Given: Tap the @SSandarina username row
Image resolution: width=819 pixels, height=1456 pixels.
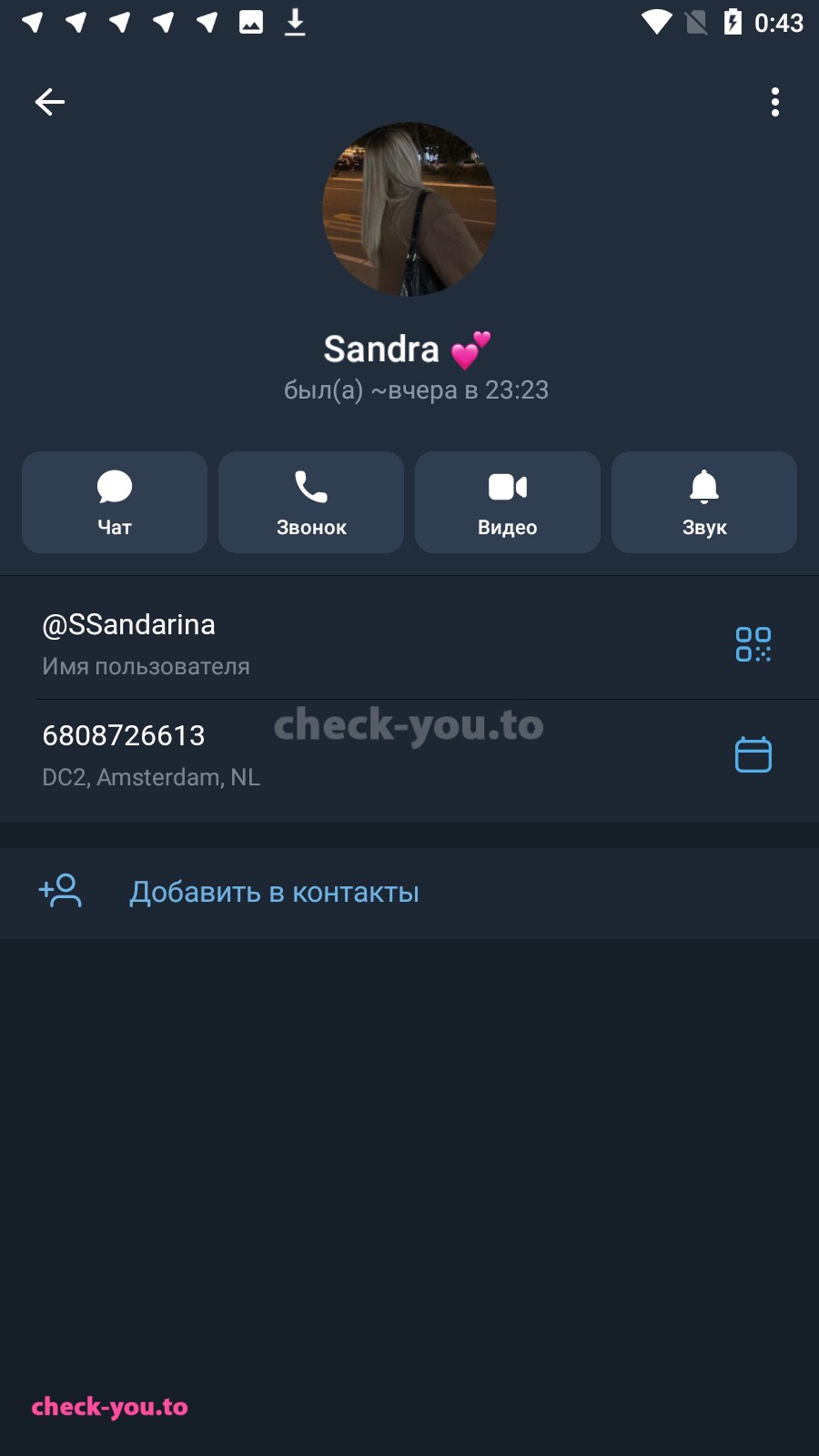Looking at the screenshot, I should pos(409,644).
